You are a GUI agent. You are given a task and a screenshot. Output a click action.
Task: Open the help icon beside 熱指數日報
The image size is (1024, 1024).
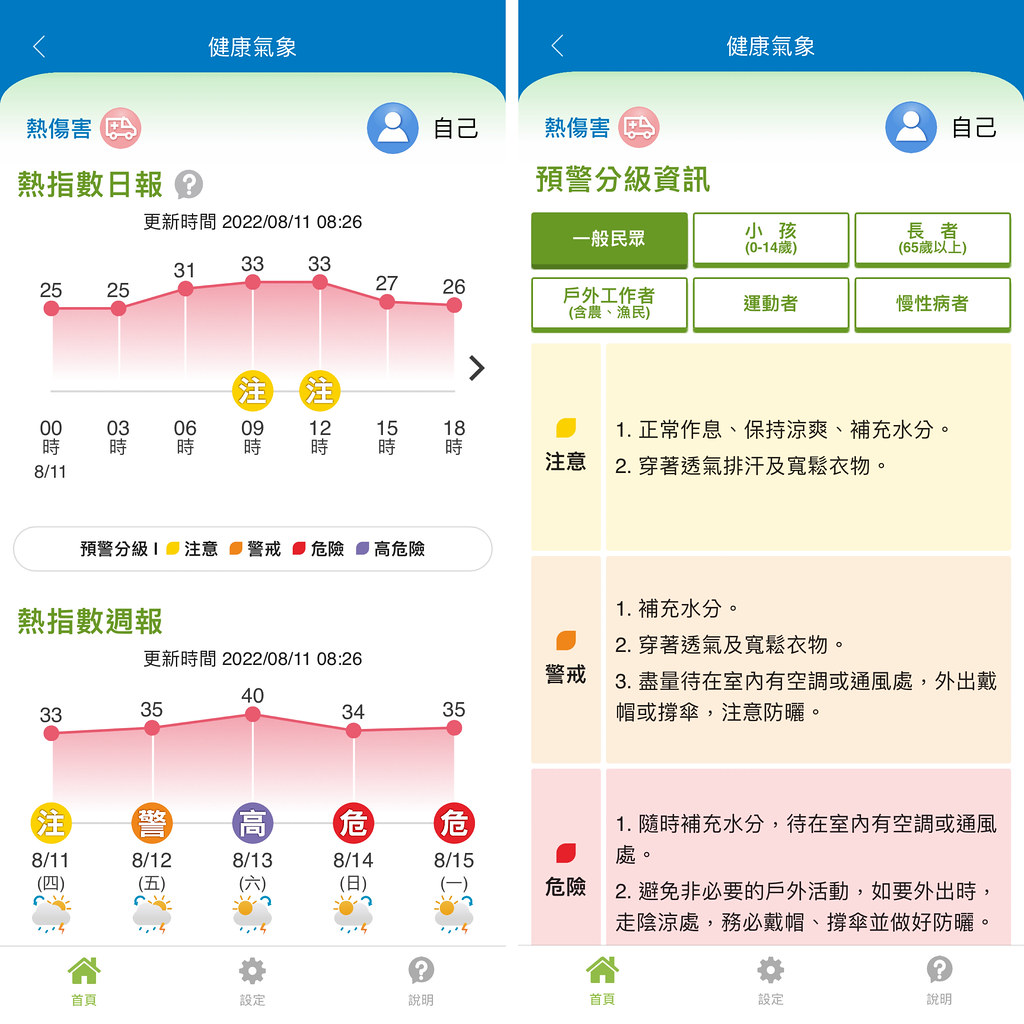189,185
